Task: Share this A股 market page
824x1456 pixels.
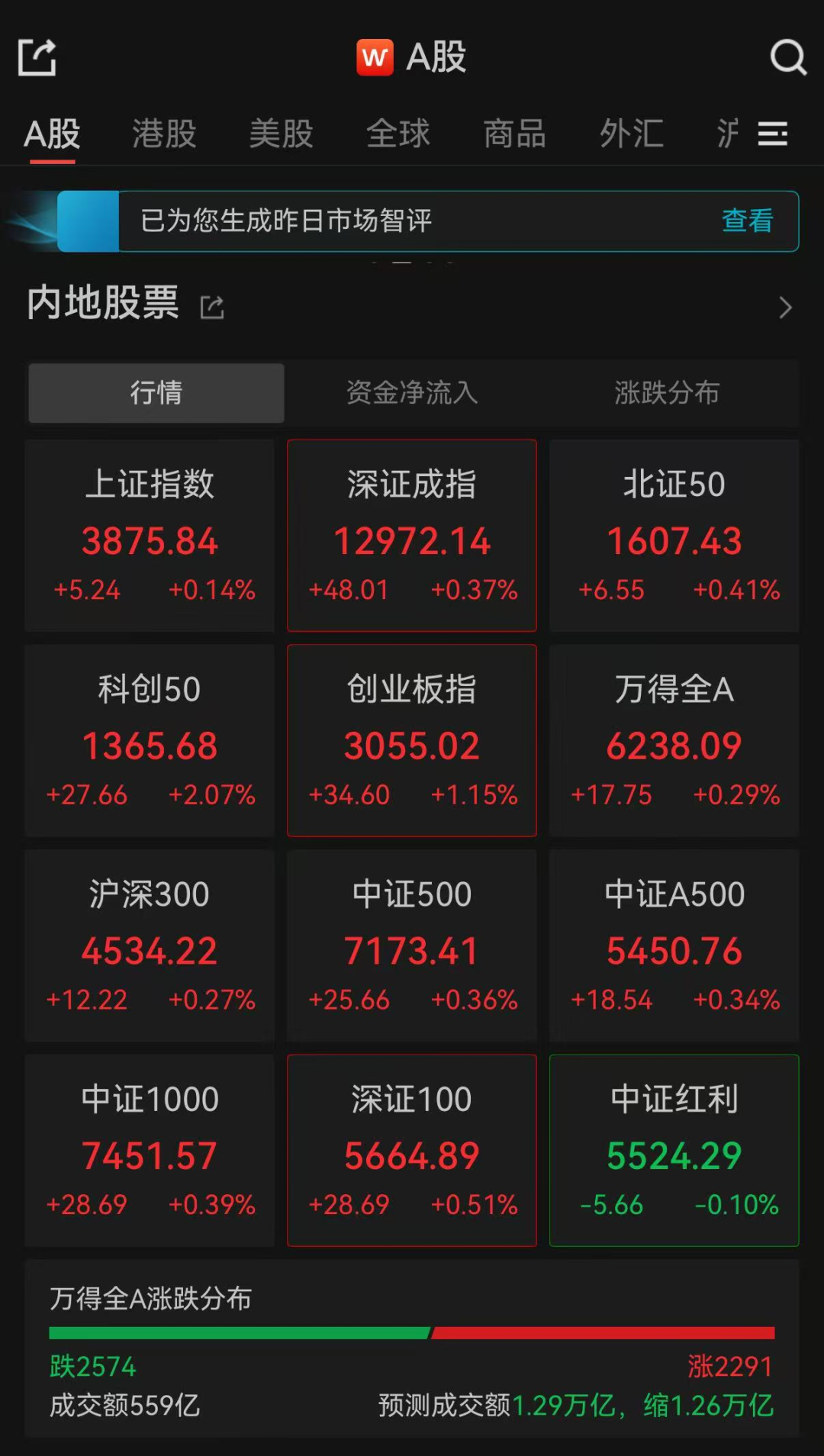Action: point(37,58)
